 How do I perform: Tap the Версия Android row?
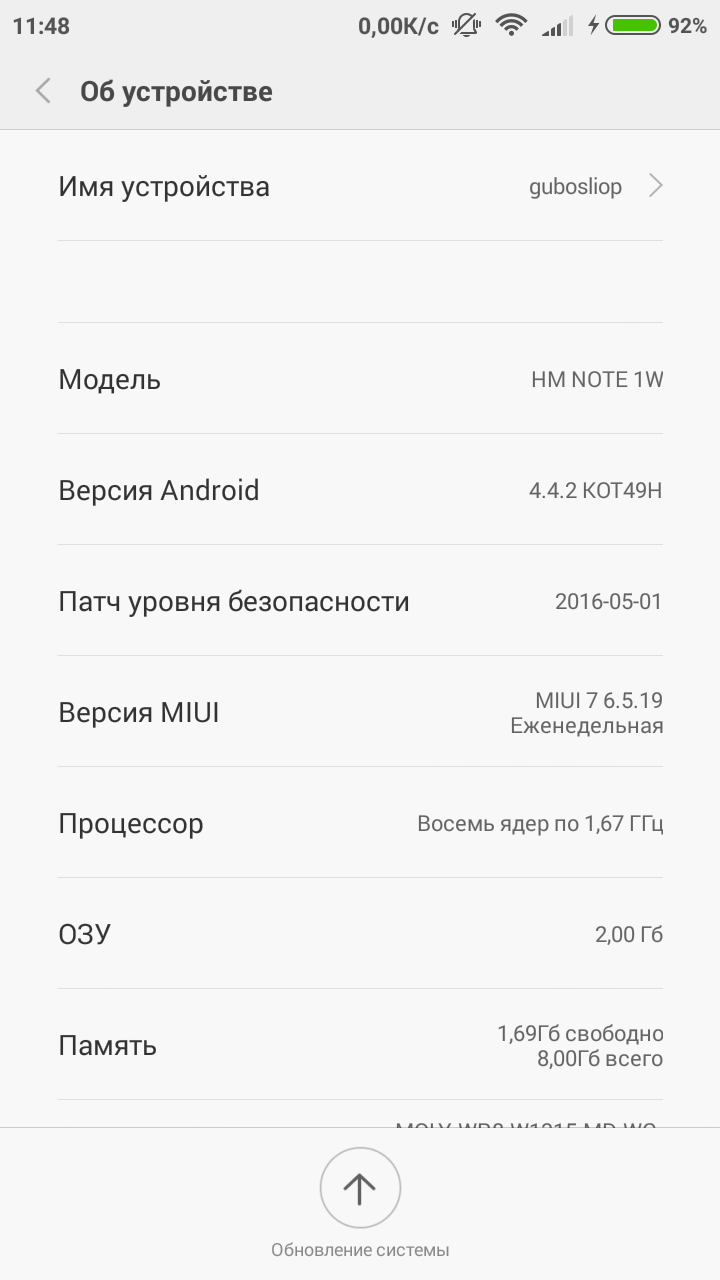coord(360,490)
